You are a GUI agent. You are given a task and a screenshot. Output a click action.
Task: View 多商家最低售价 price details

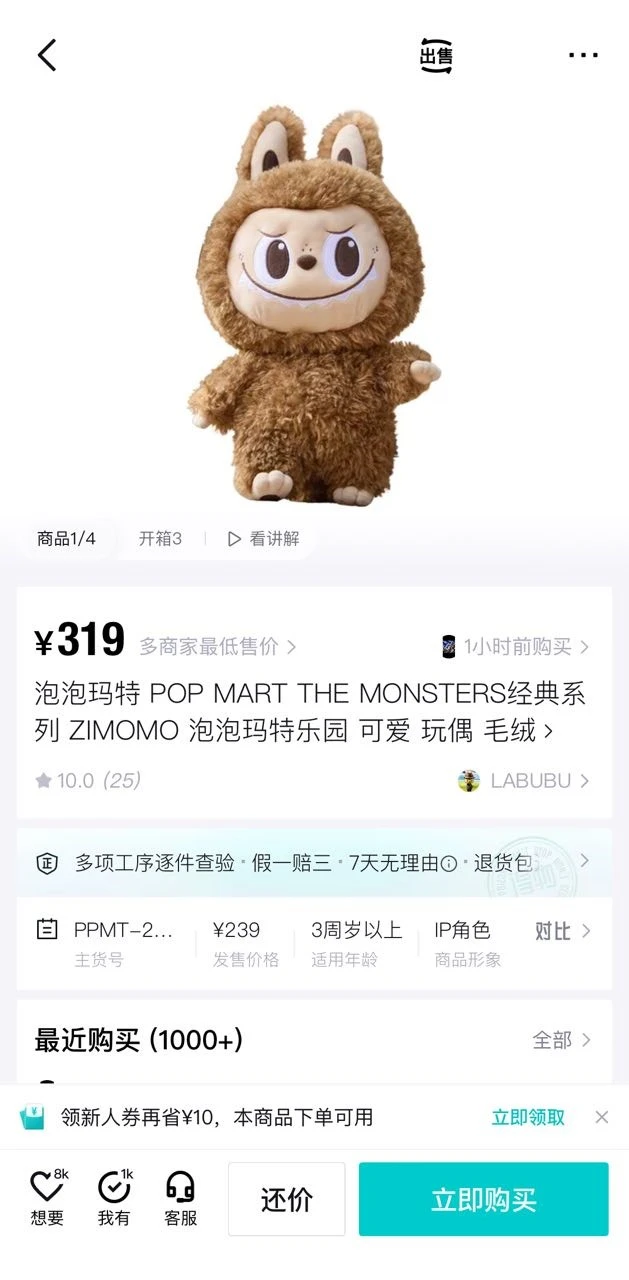click(217, 647)
